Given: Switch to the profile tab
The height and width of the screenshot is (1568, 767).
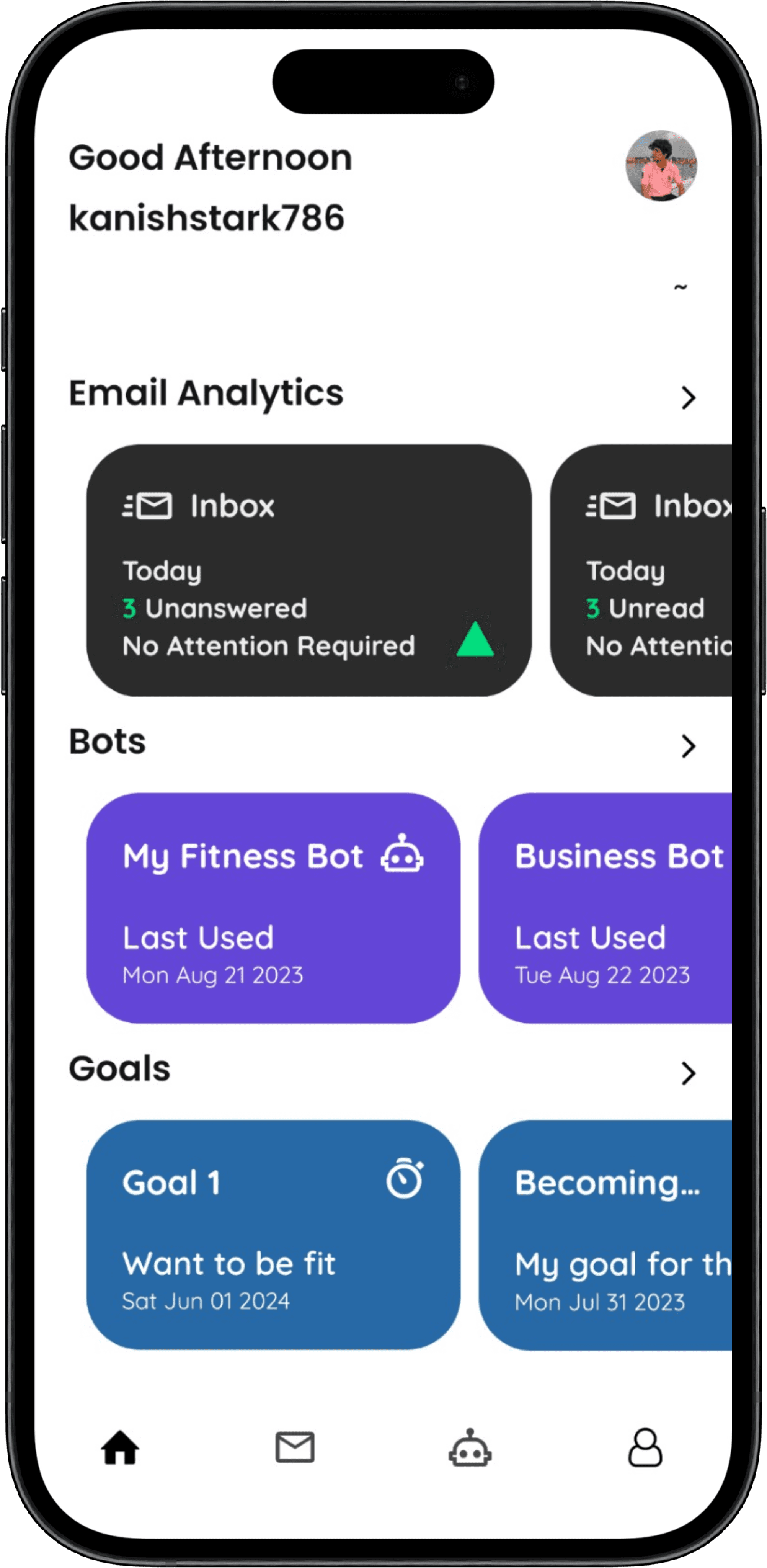Looking at the screenshot, I should click(x=645, y=1447).
